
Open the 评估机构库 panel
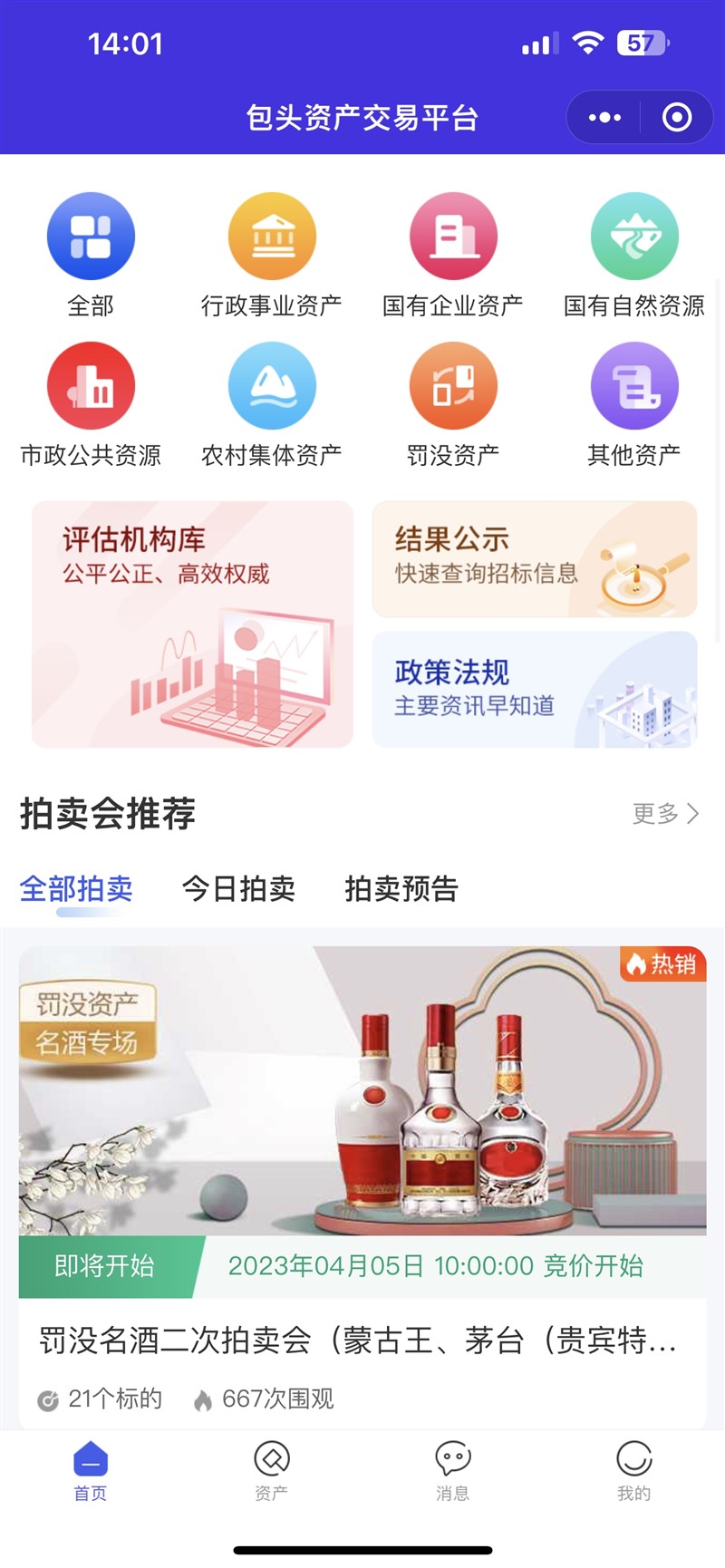tap(192, 624)
